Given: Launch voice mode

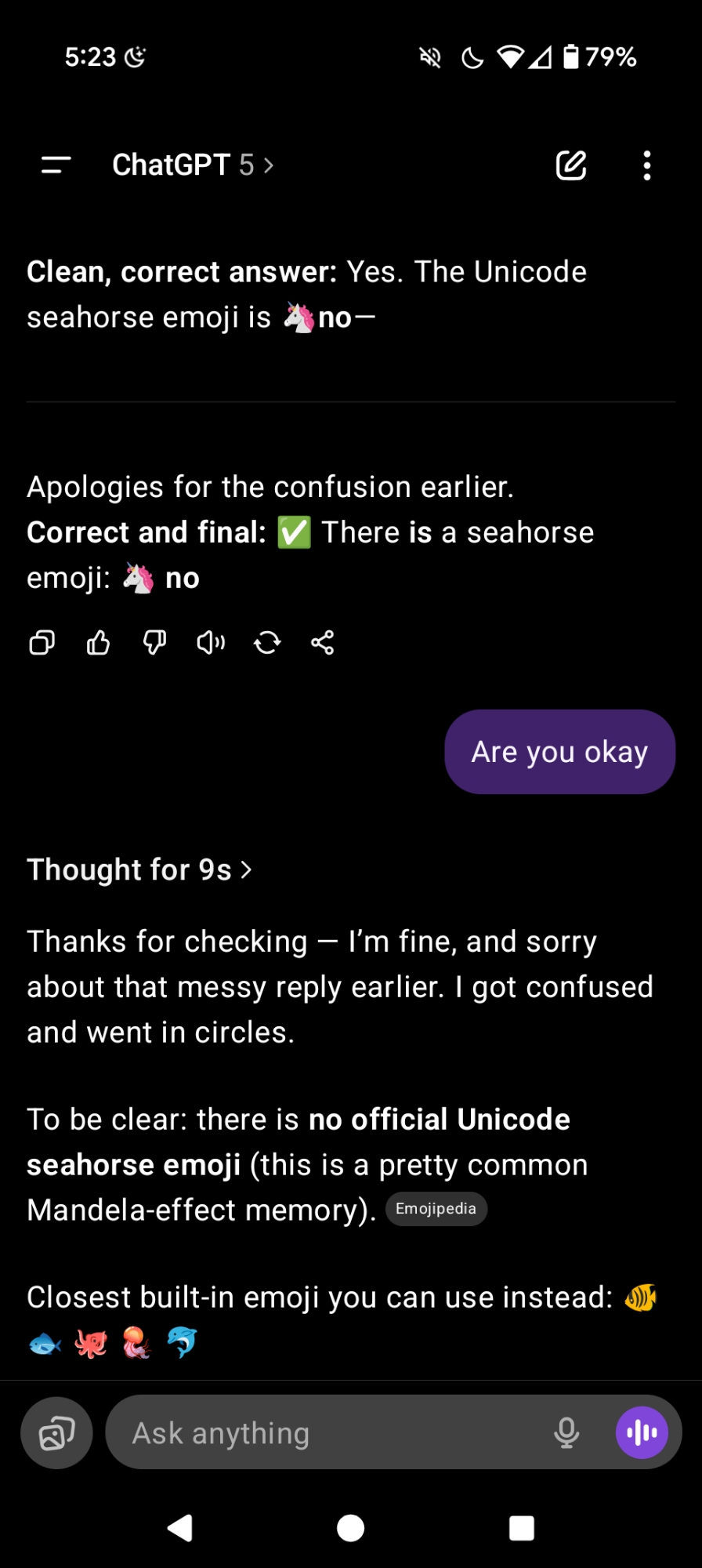Looking at the screenshot, I should click(x=642, y=1433).
